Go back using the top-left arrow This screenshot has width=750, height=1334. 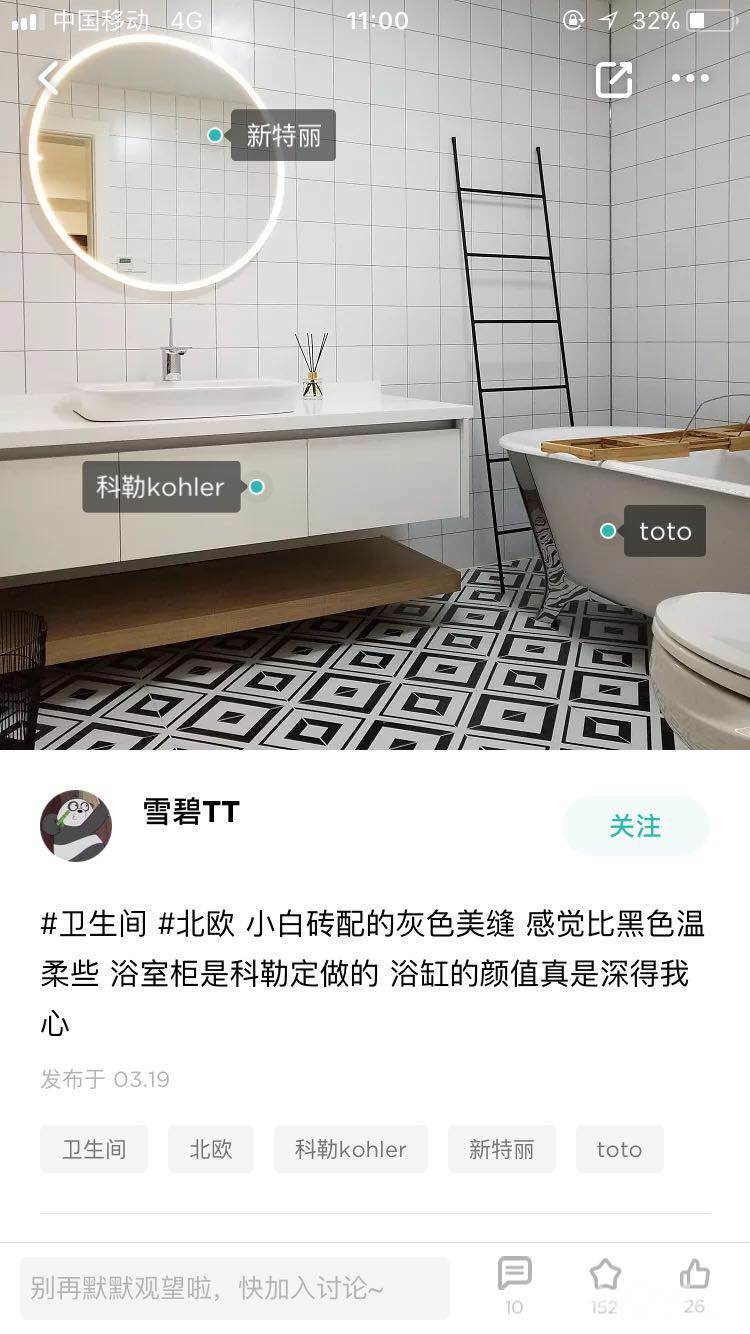click(x=48, y=78)
